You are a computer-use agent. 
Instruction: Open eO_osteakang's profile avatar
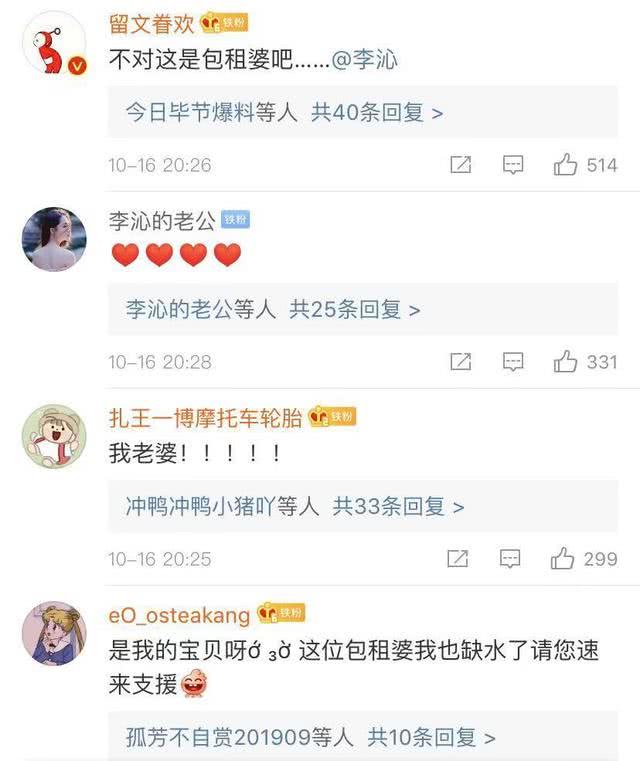pos(54,633)
